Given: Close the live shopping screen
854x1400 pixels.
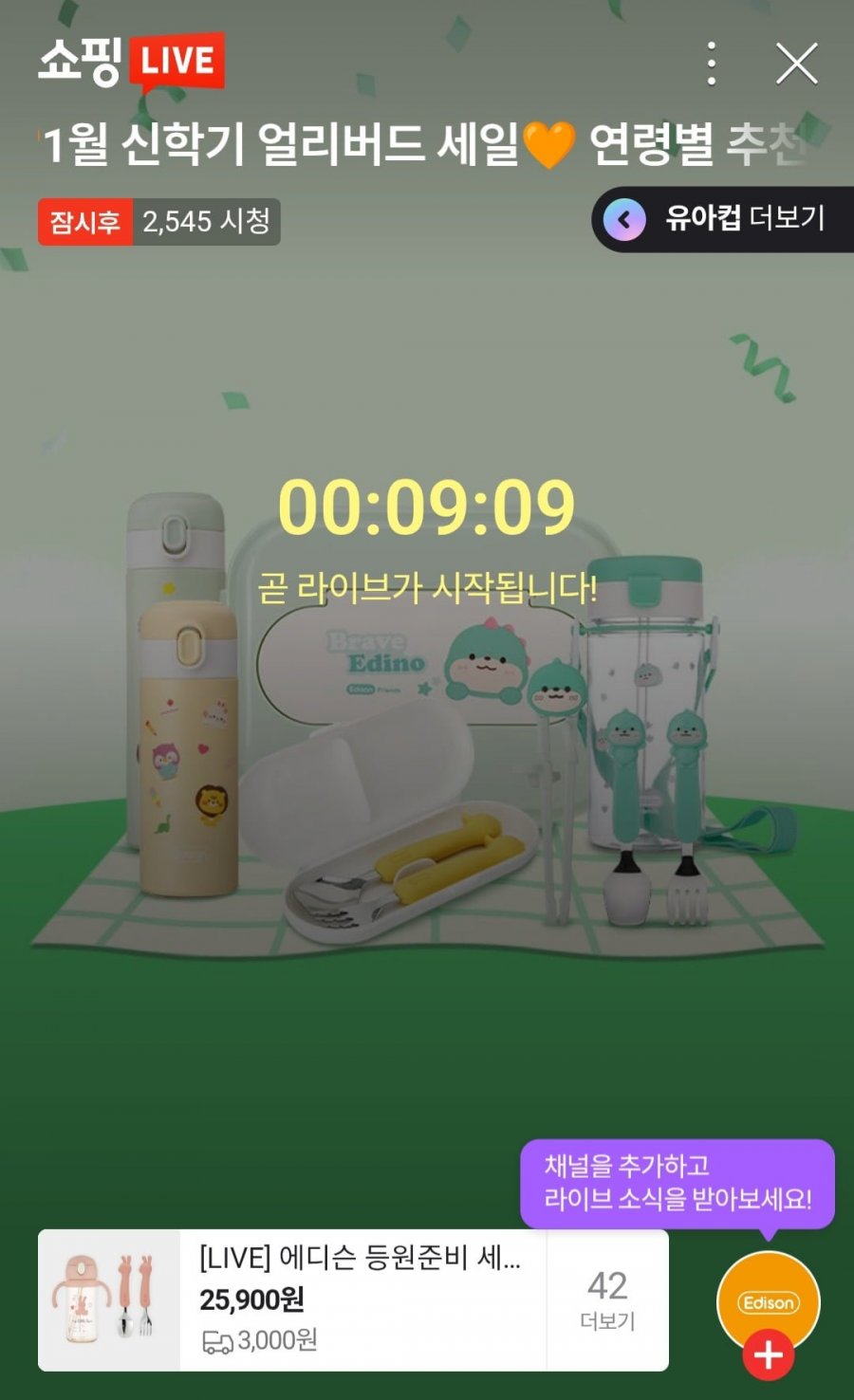Looking at the screenshot, I should click(796, 64).
